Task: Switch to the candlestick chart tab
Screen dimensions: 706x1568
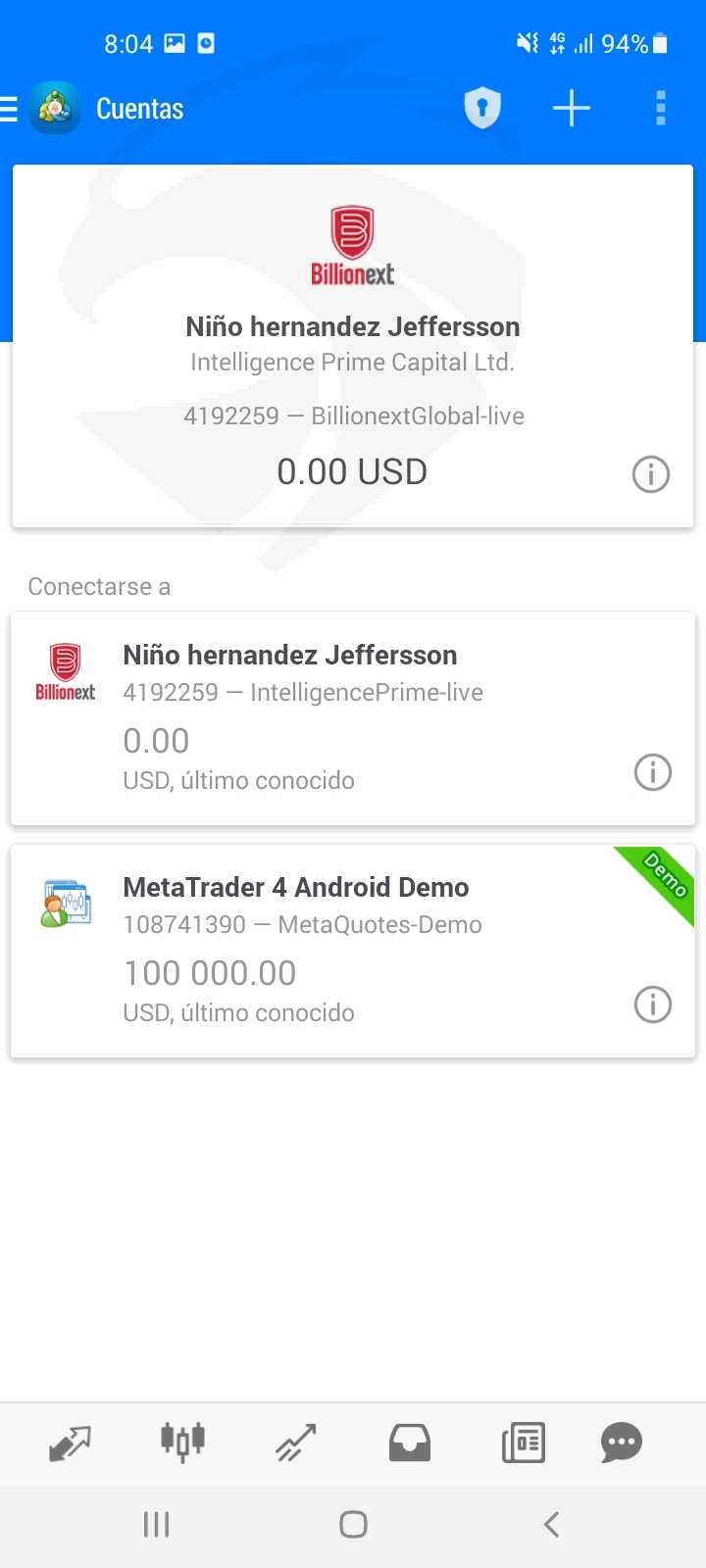Action: coord(182,1443)
